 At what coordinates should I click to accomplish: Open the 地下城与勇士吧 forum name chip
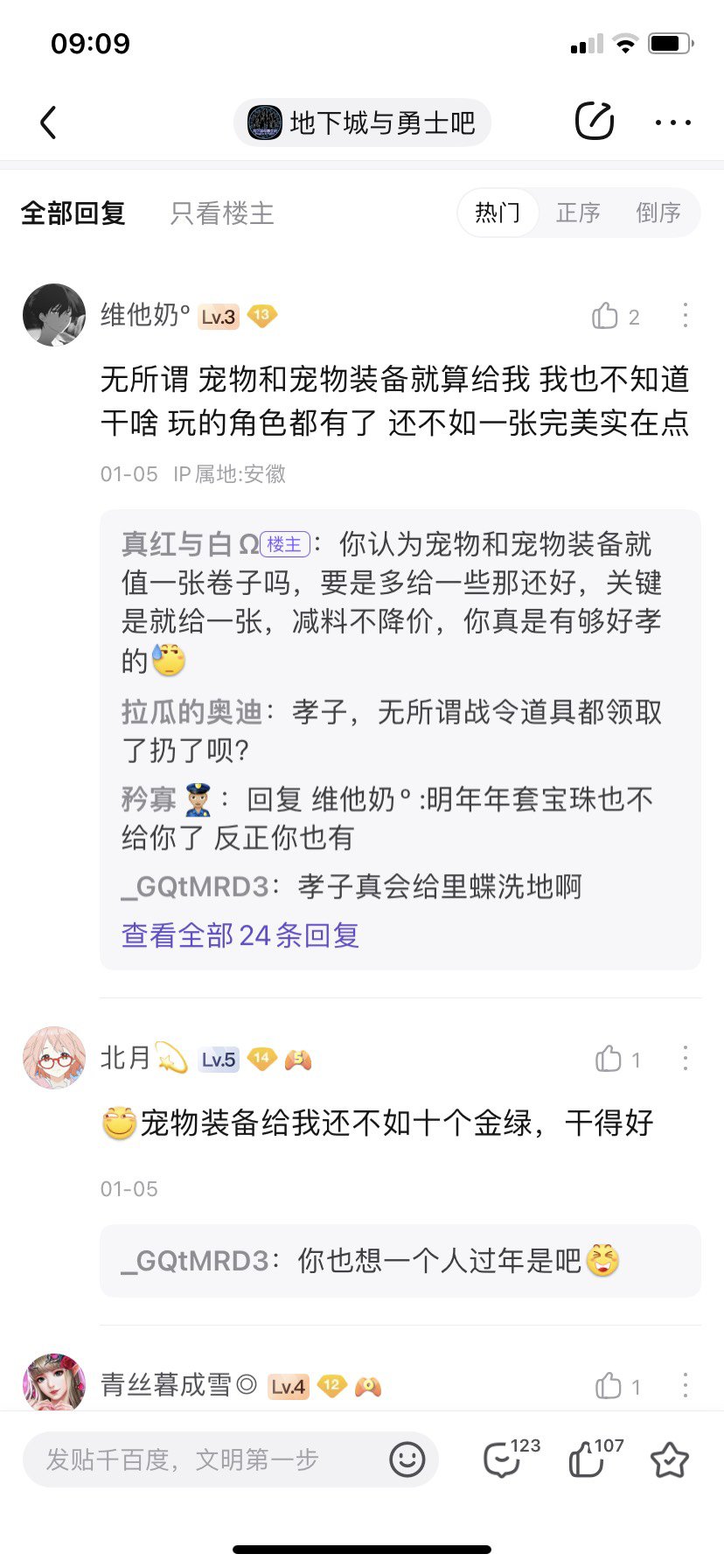[362, 122]
